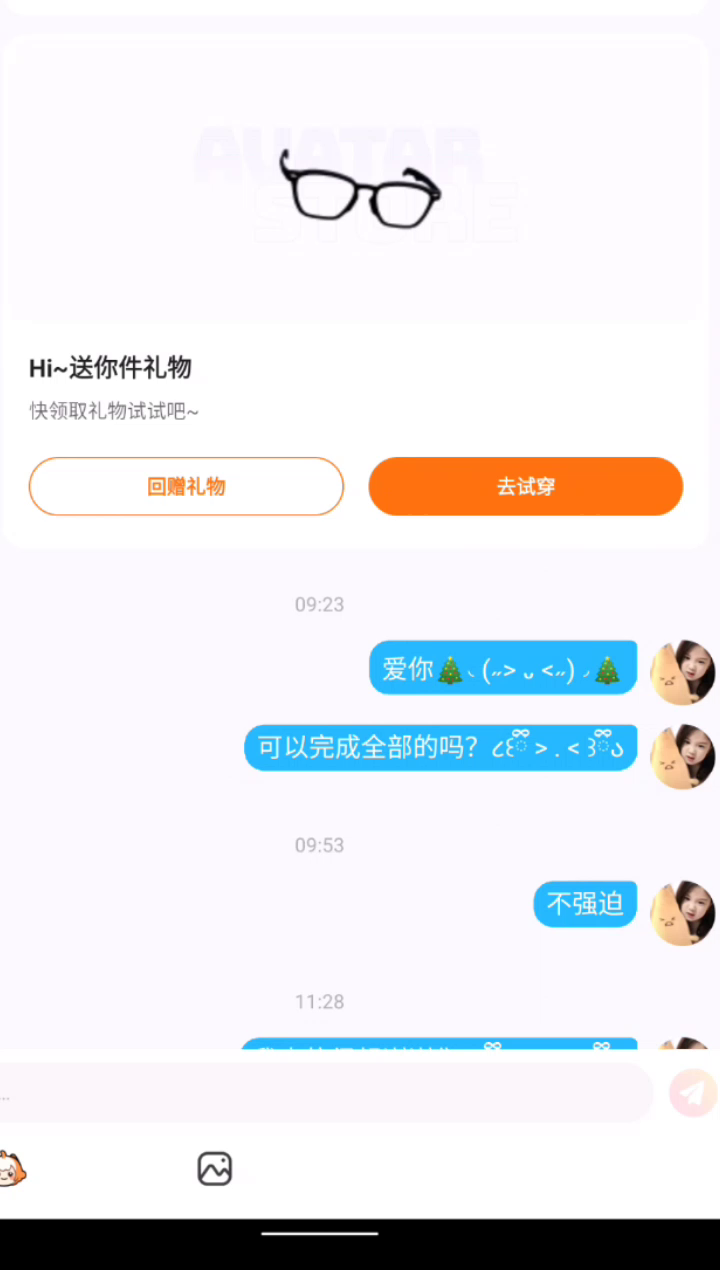Tap avatar beside 可以完成全部的吗 message

click(x=682, y=757)
